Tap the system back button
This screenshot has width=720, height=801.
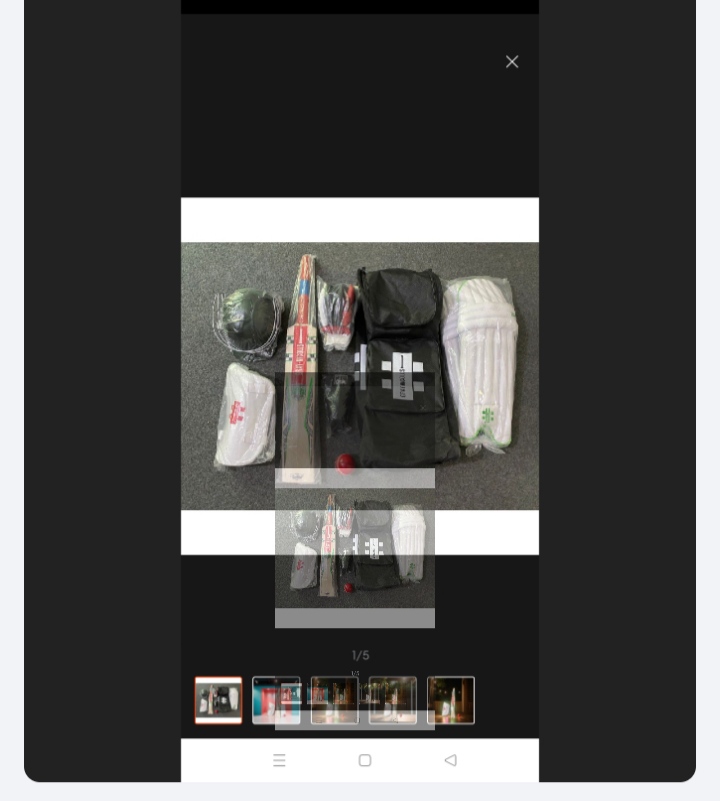(x=450, y=760)
